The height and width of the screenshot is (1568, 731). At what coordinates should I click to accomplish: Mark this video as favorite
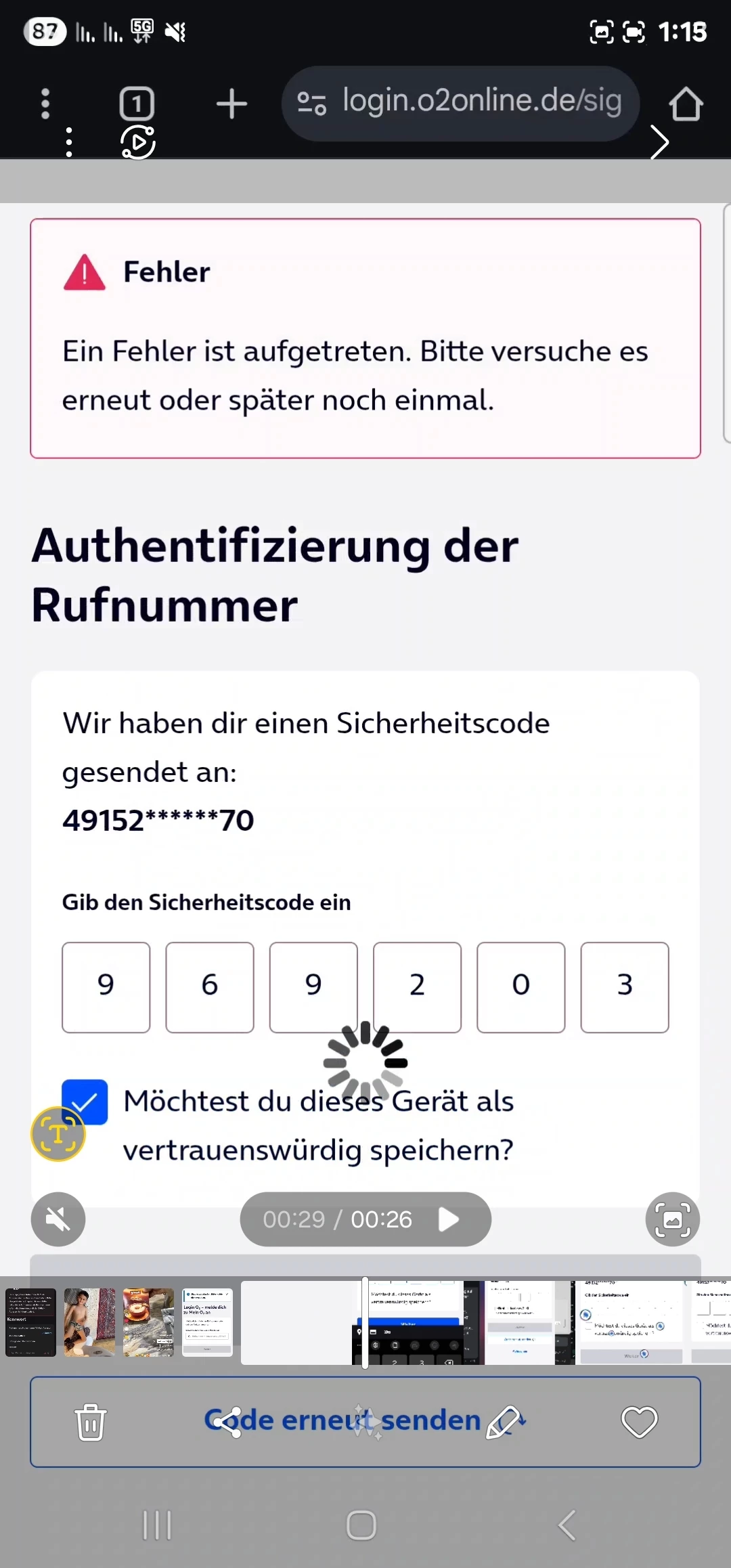639,1422
